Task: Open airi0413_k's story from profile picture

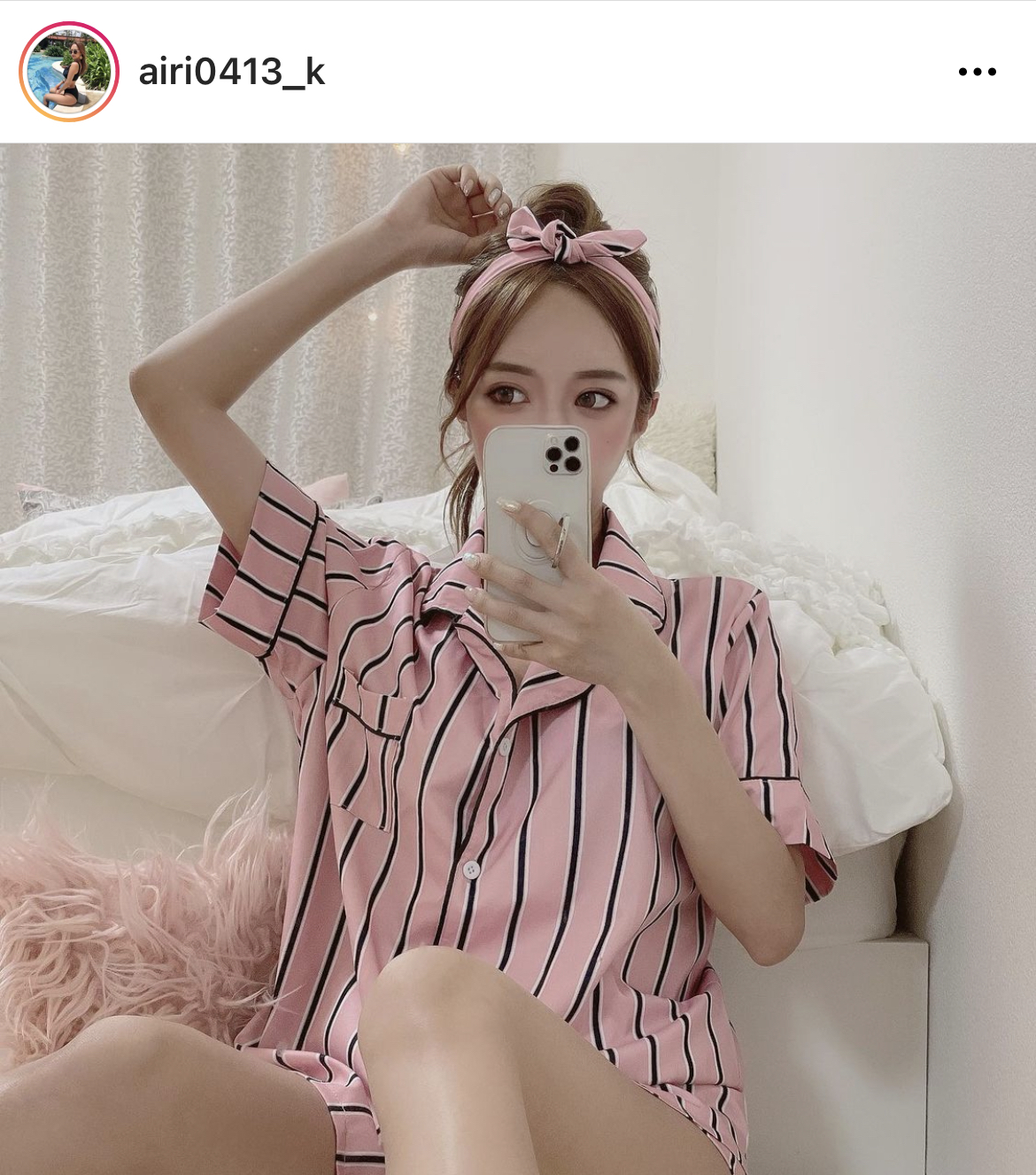Action: pyautogui.click(x=69, y=72)
